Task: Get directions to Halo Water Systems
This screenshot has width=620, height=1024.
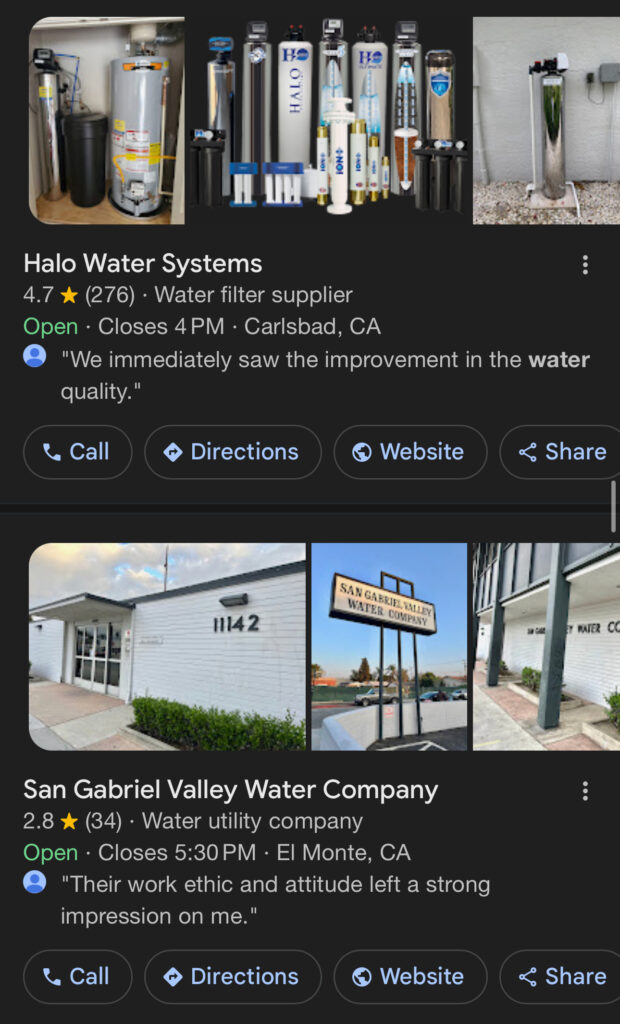Action: pos(232,452)
